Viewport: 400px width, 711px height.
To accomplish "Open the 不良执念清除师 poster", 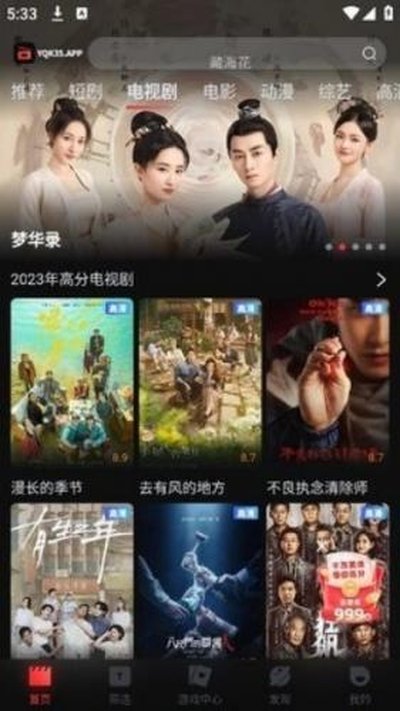I will 327,381.
